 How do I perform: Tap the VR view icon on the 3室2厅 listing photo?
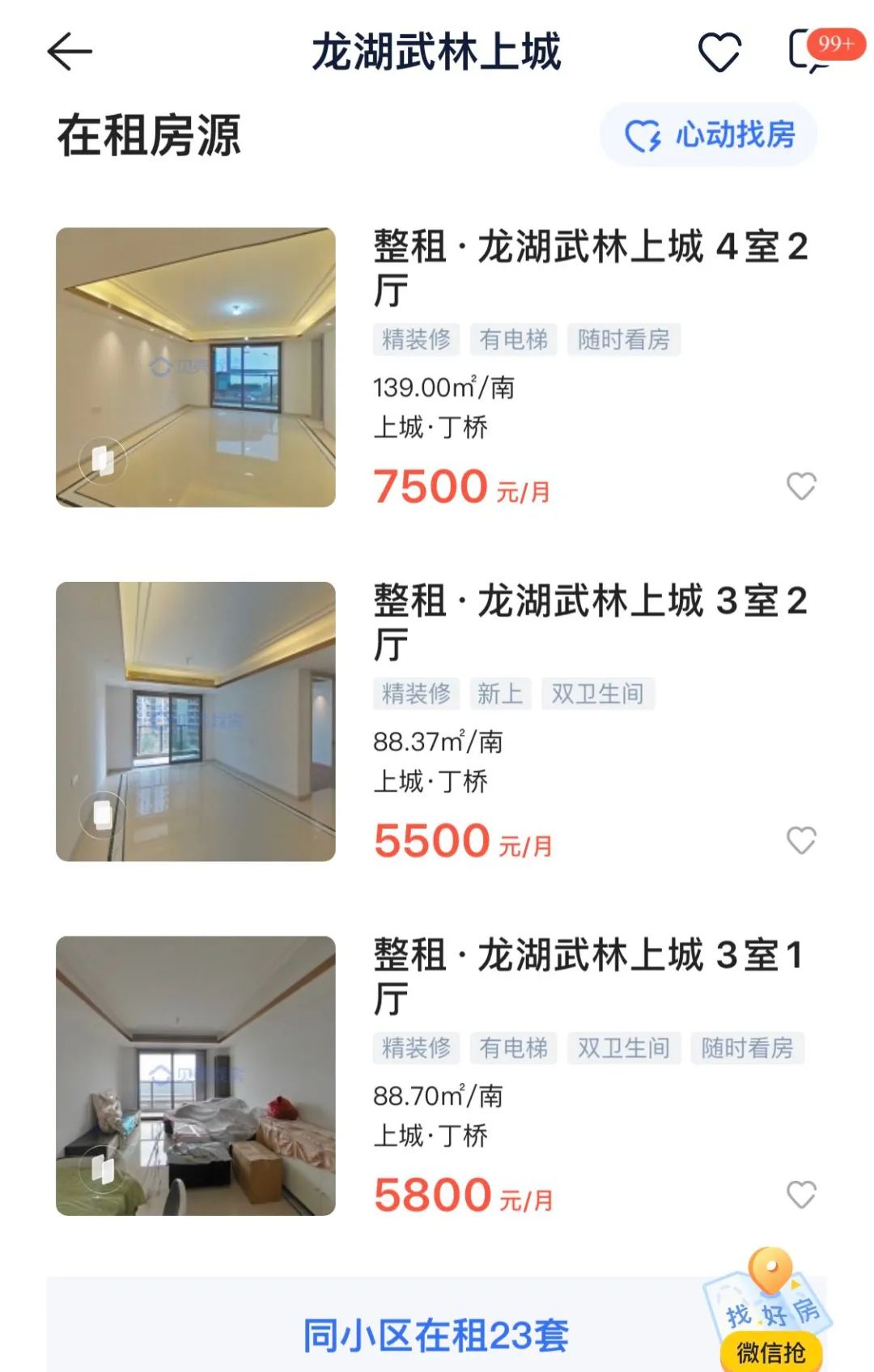(104, 814)
